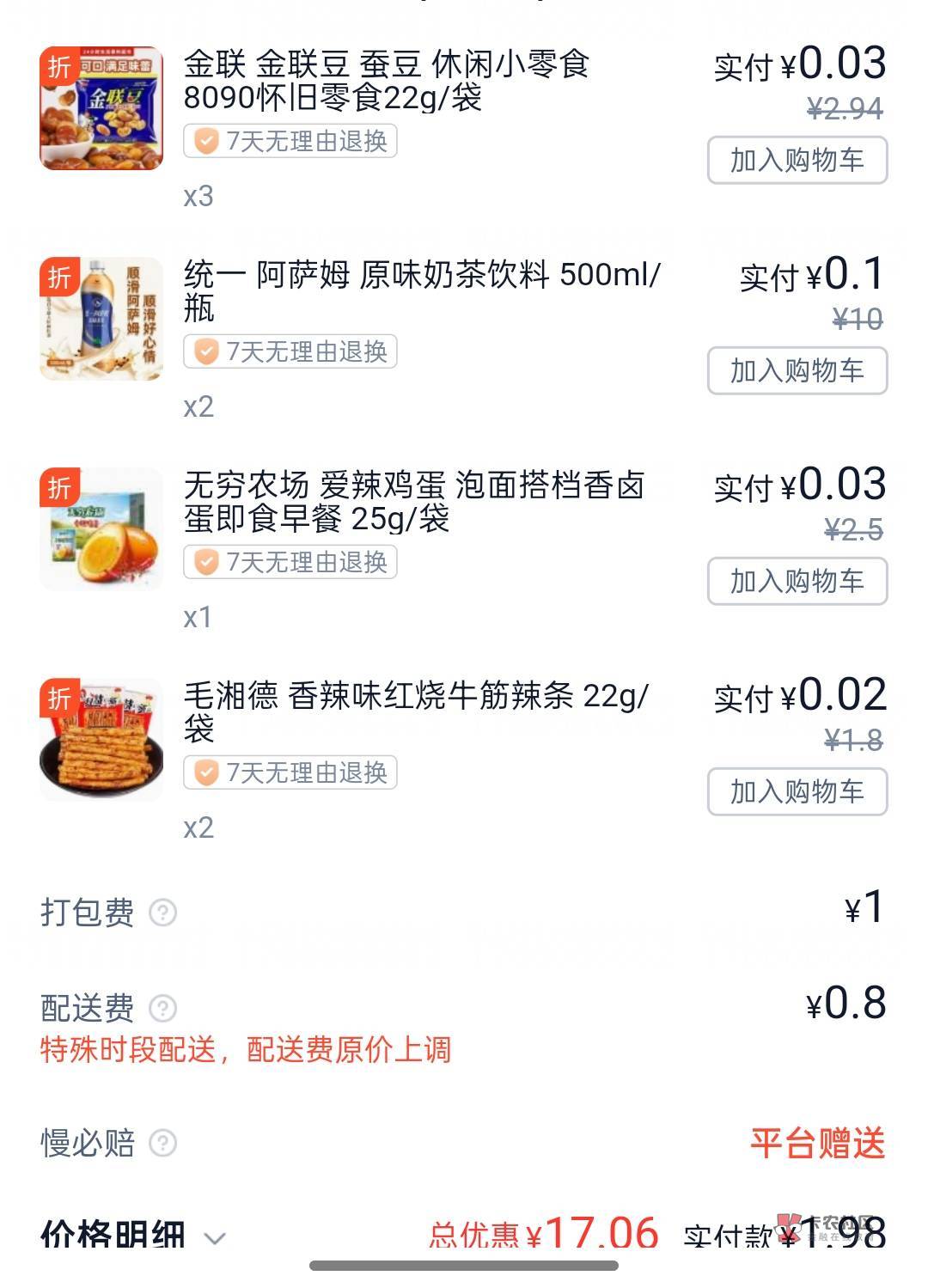
Task: Open the 金联豆 蚕豆 product thumbnail
Action: coord(101,108)
